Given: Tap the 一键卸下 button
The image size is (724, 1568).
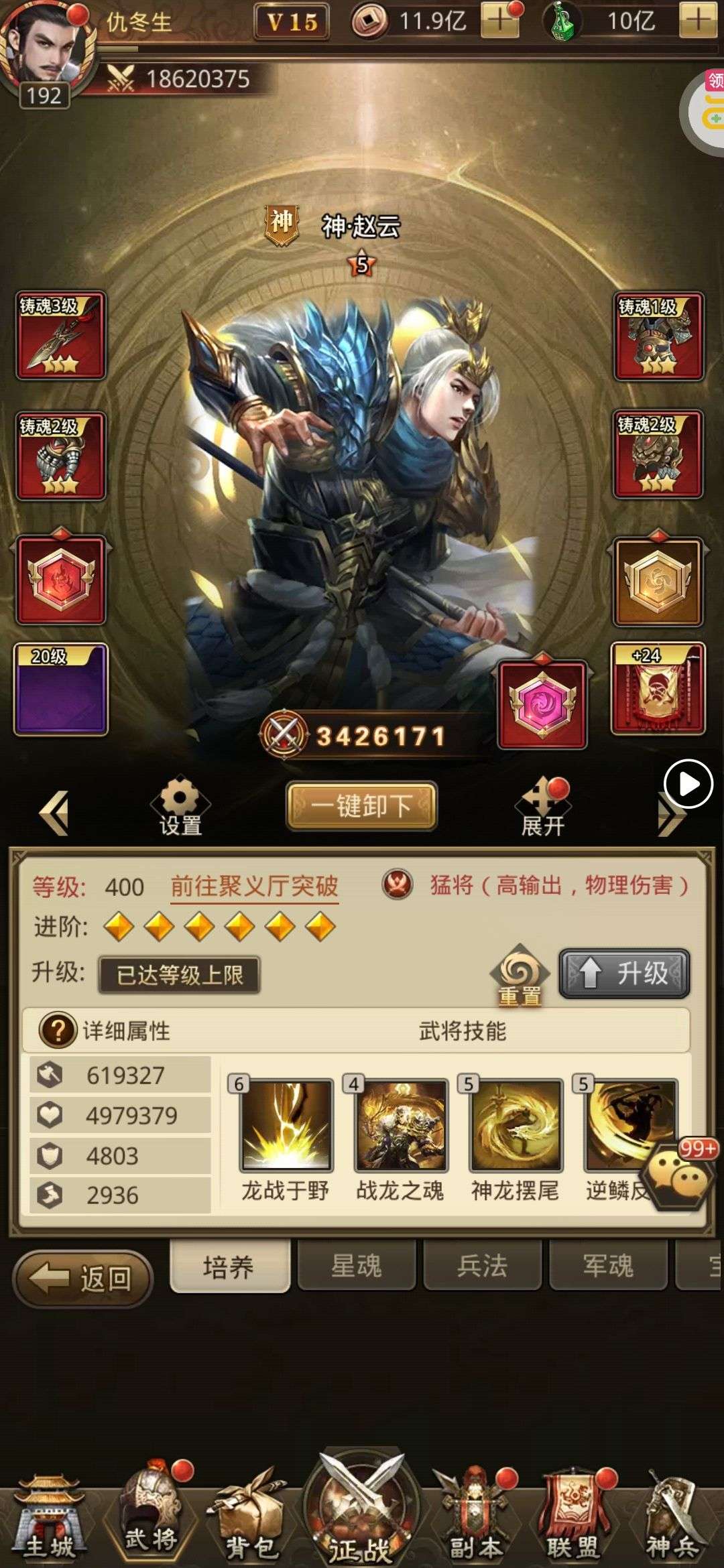Looking at the screenshot, I should click(361, 805).
